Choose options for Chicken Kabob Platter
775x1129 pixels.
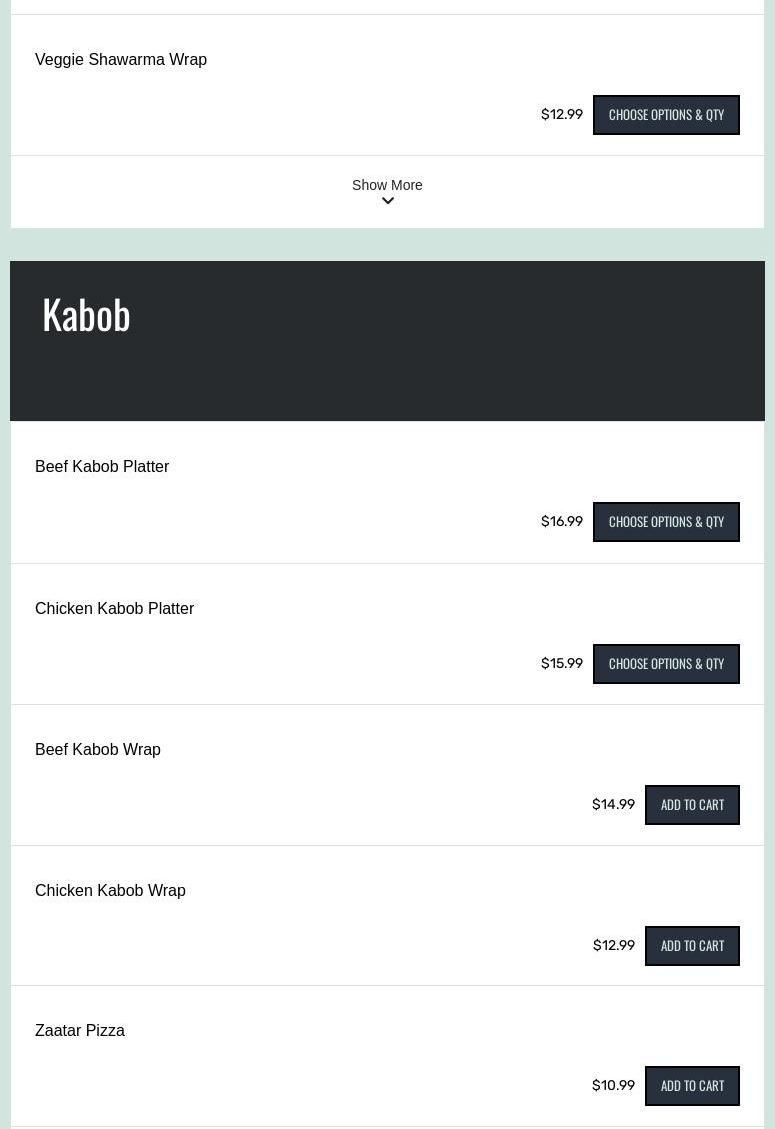click(x=666, y=664)
